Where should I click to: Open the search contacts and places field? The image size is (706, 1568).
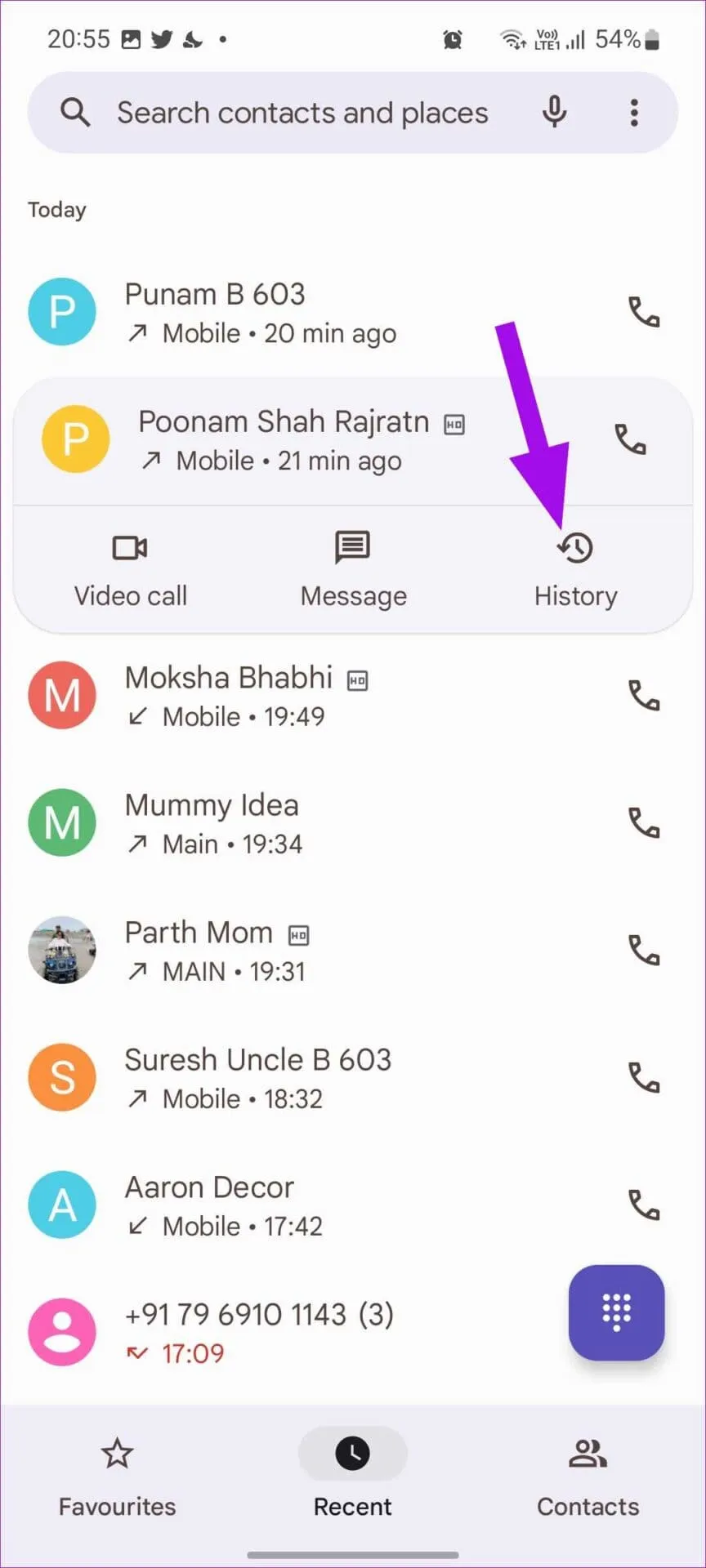click(x=302, y=113)
